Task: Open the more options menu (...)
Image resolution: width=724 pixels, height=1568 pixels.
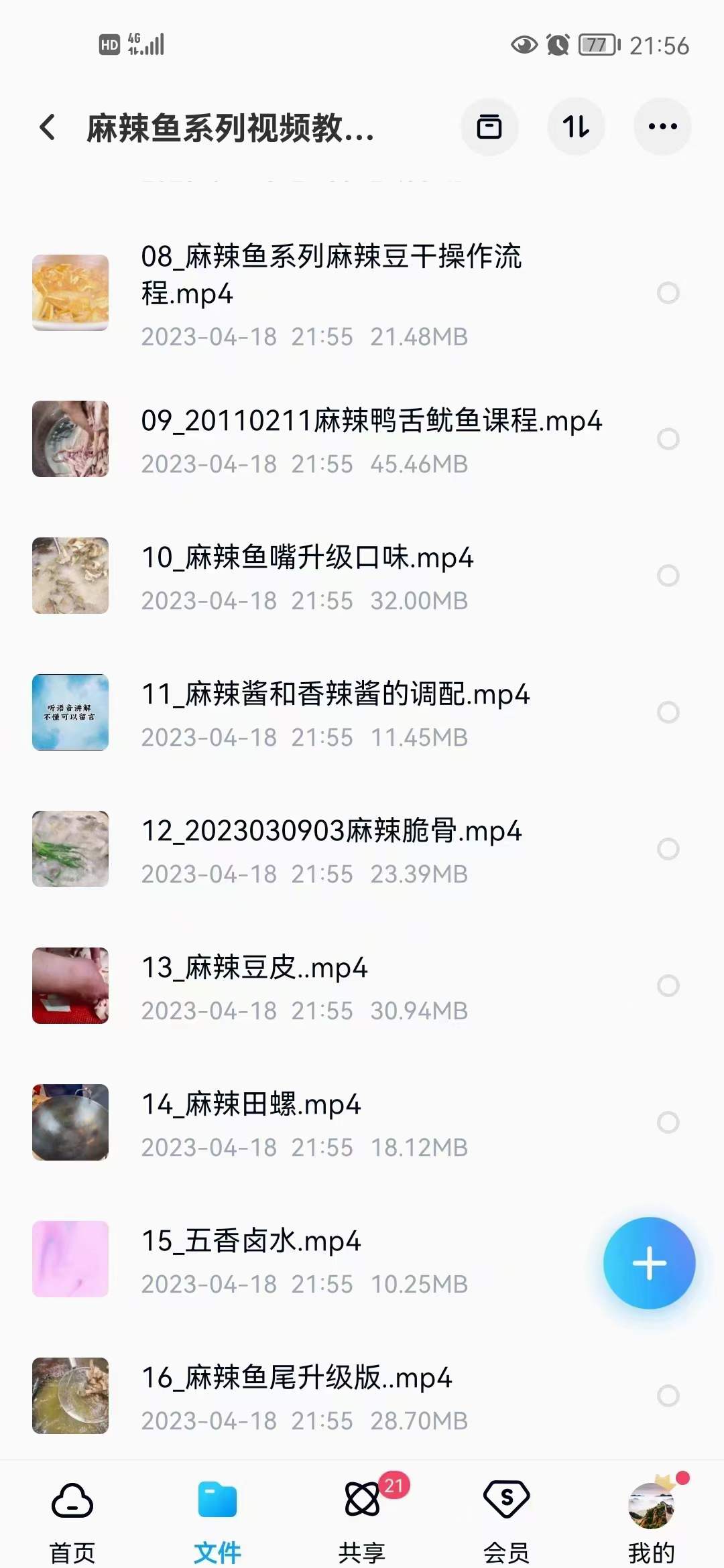Action: click(662, 126)
